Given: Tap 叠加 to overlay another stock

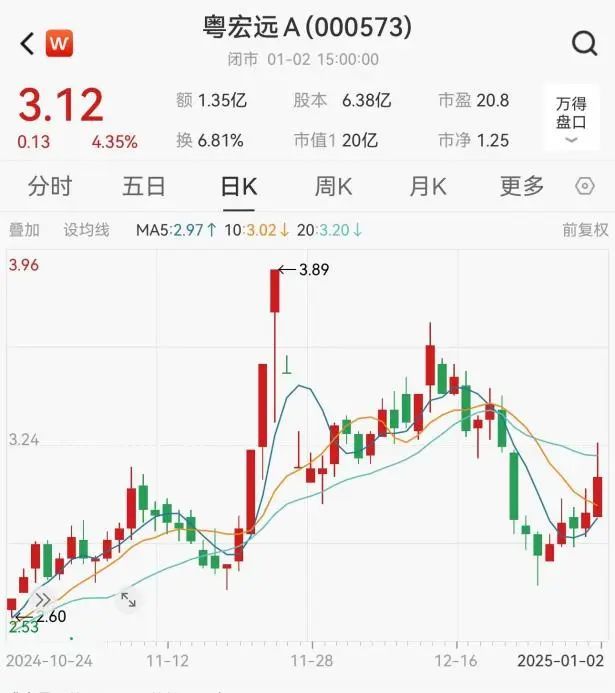Looking at the screenshot, I should 24,230.
